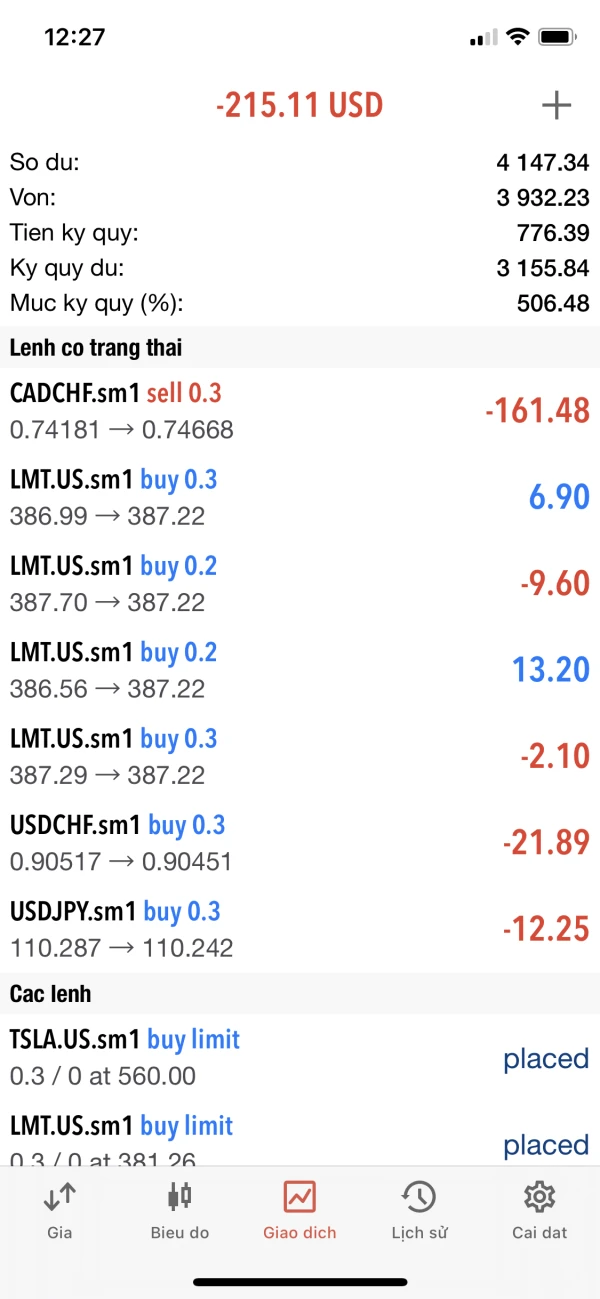Image resolution: width=600 pixels, height=1299 pixels.
Task: Select the Giao dich tab
Action: pos(300,1209)
